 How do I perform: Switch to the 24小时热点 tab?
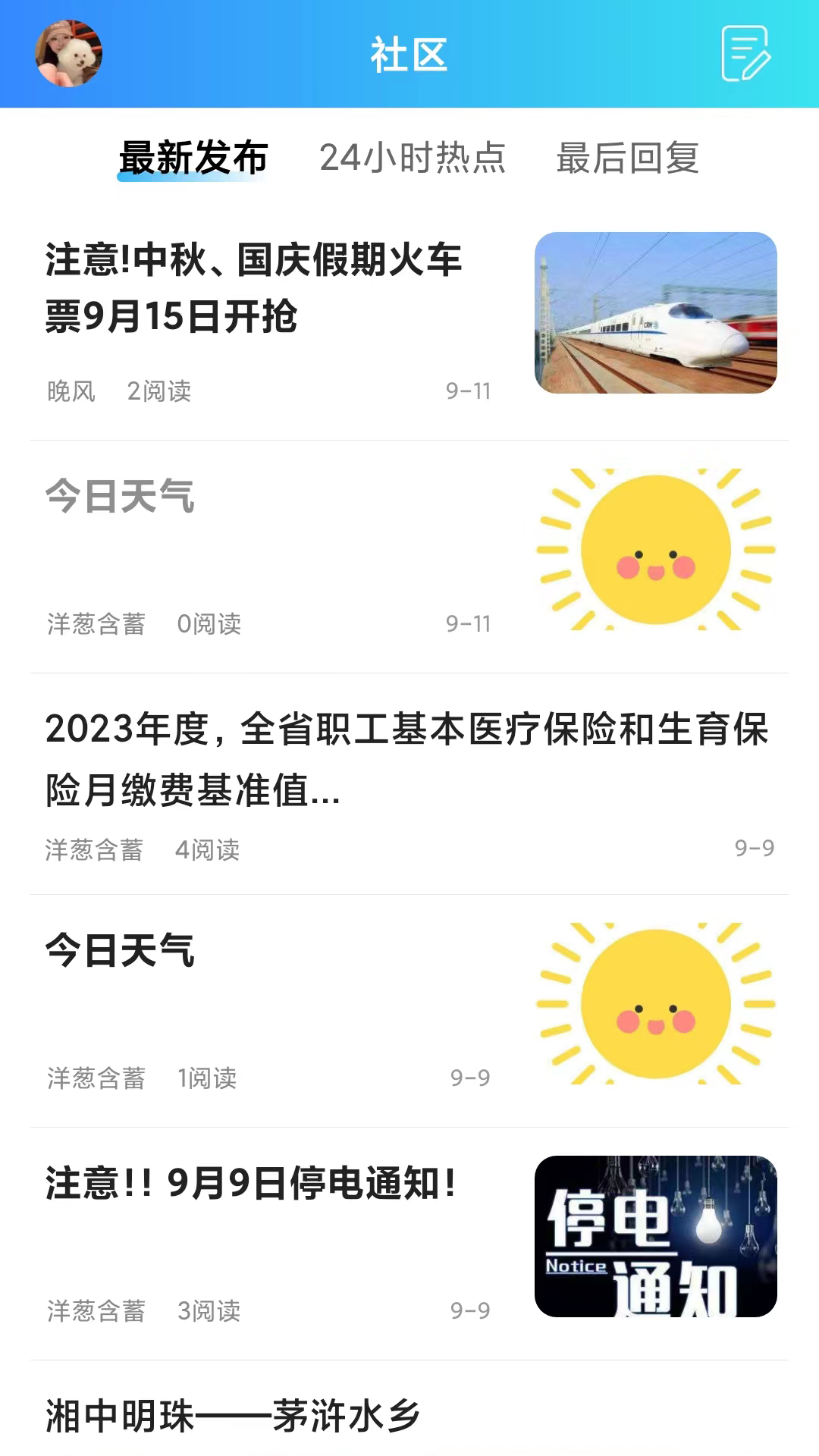coord(413,158)
